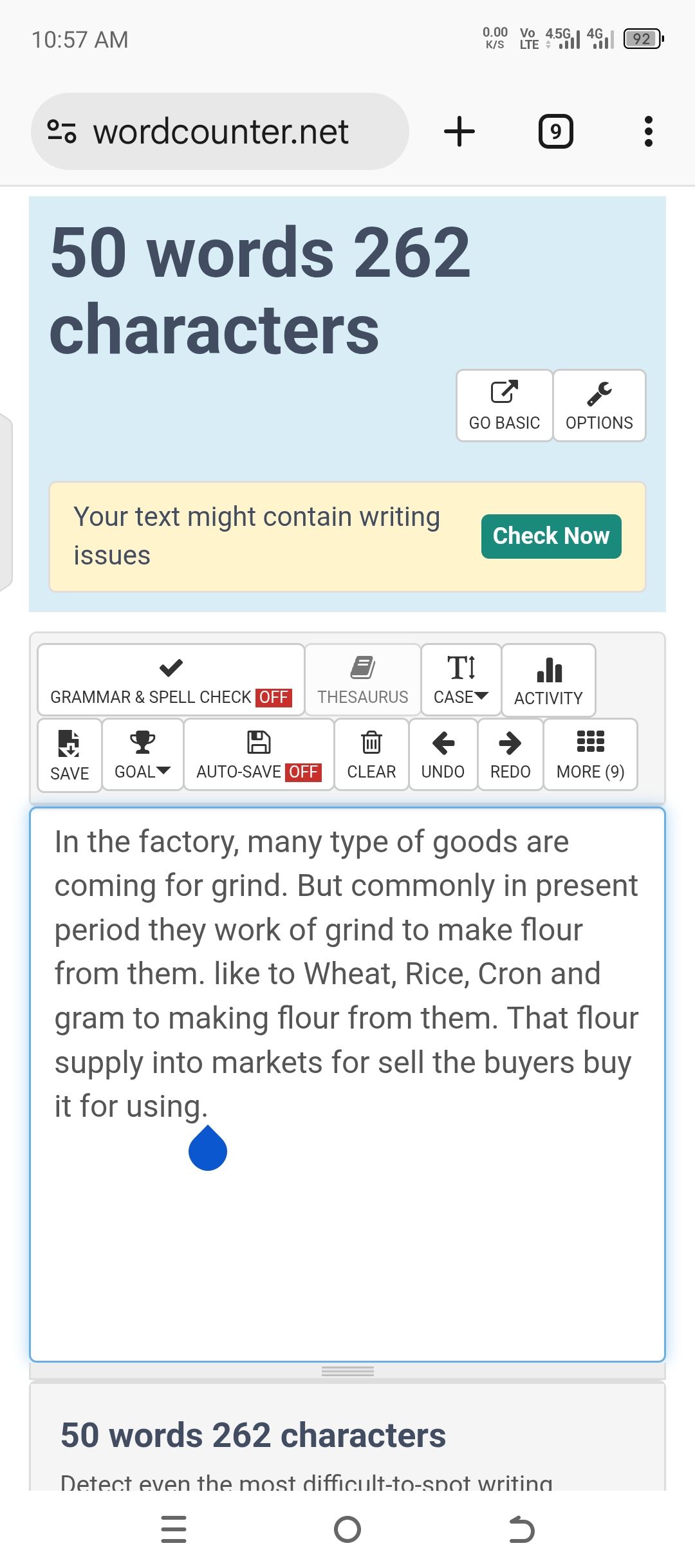Redo the last edit
Screen dimensions: 695x1568
[x=510, y=754]
